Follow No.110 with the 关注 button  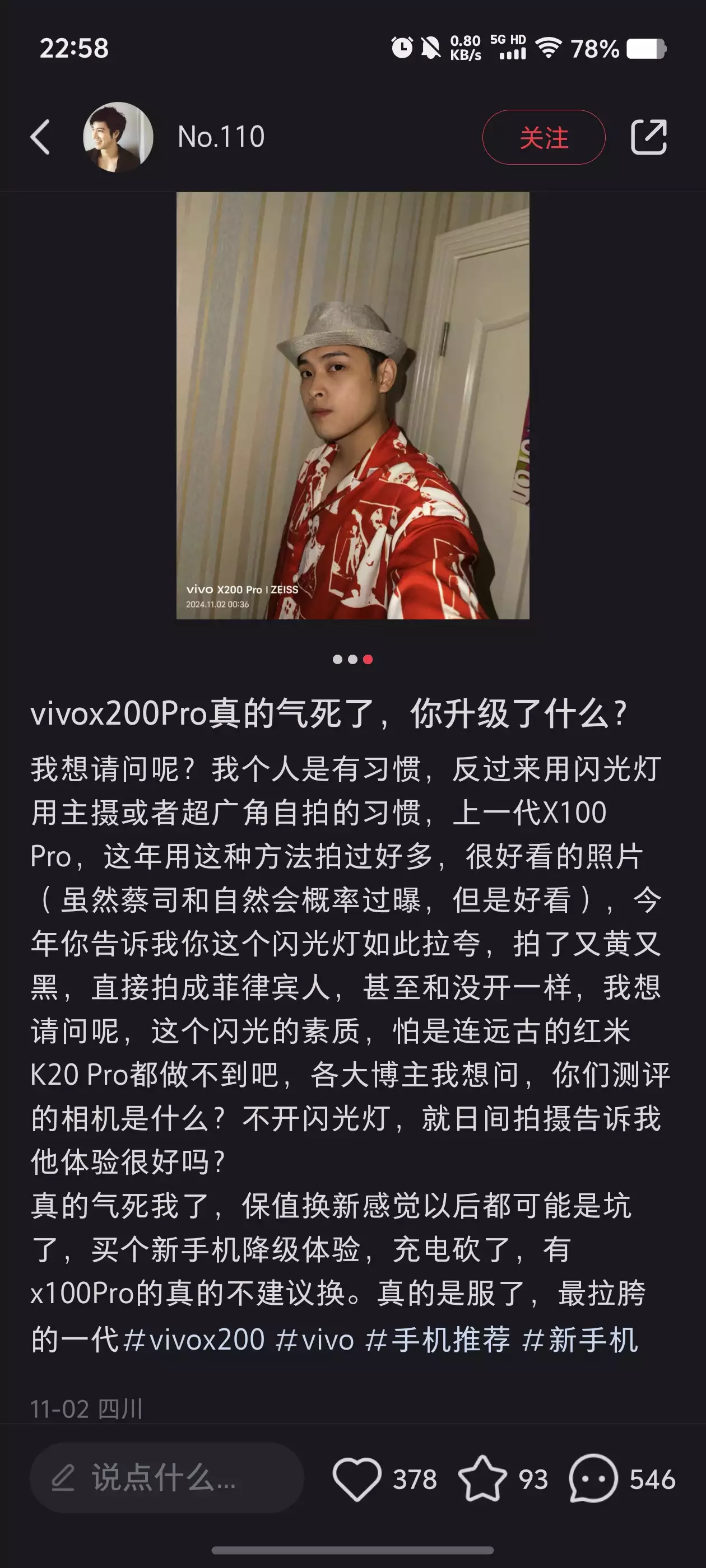click(544, 137)
